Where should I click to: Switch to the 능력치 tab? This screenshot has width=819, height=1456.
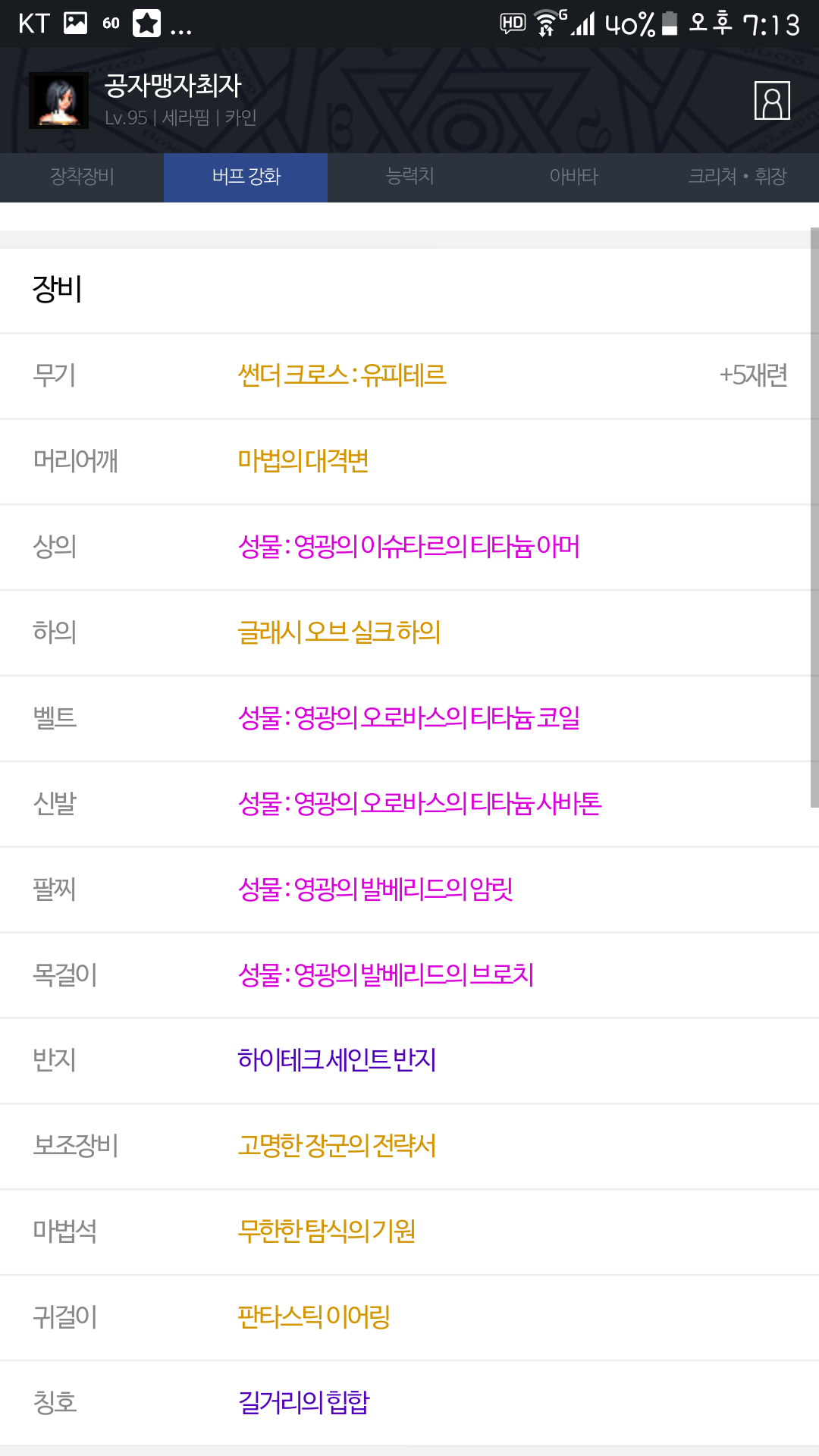pos(409,177)
